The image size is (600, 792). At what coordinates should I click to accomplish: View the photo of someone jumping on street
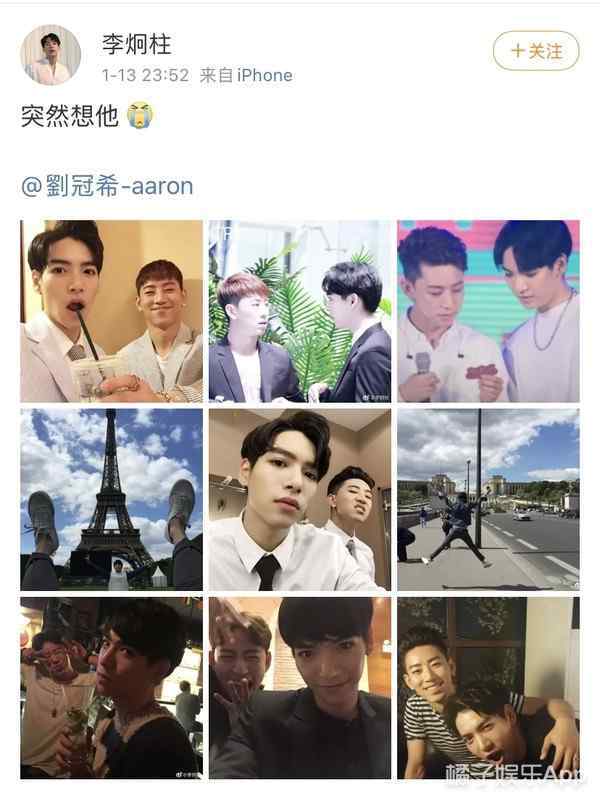click(x=488, y=499)
